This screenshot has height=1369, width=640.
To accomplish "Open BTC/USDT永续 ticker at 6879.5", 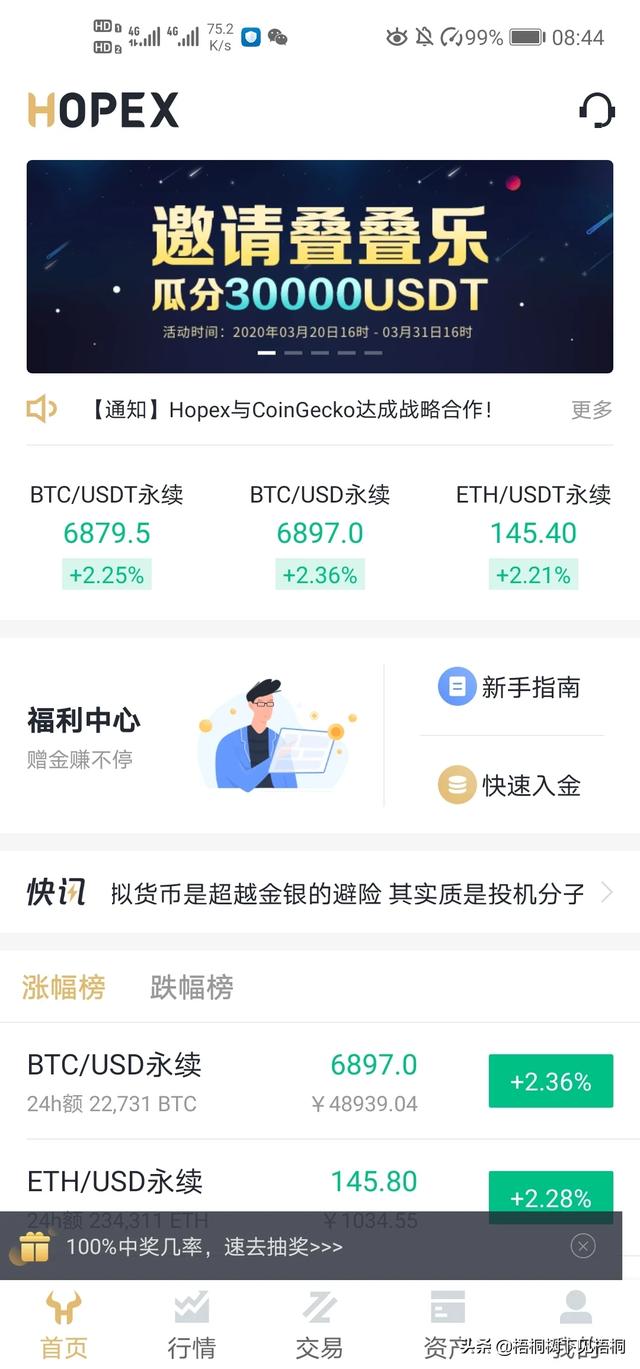I will (107, 534).
